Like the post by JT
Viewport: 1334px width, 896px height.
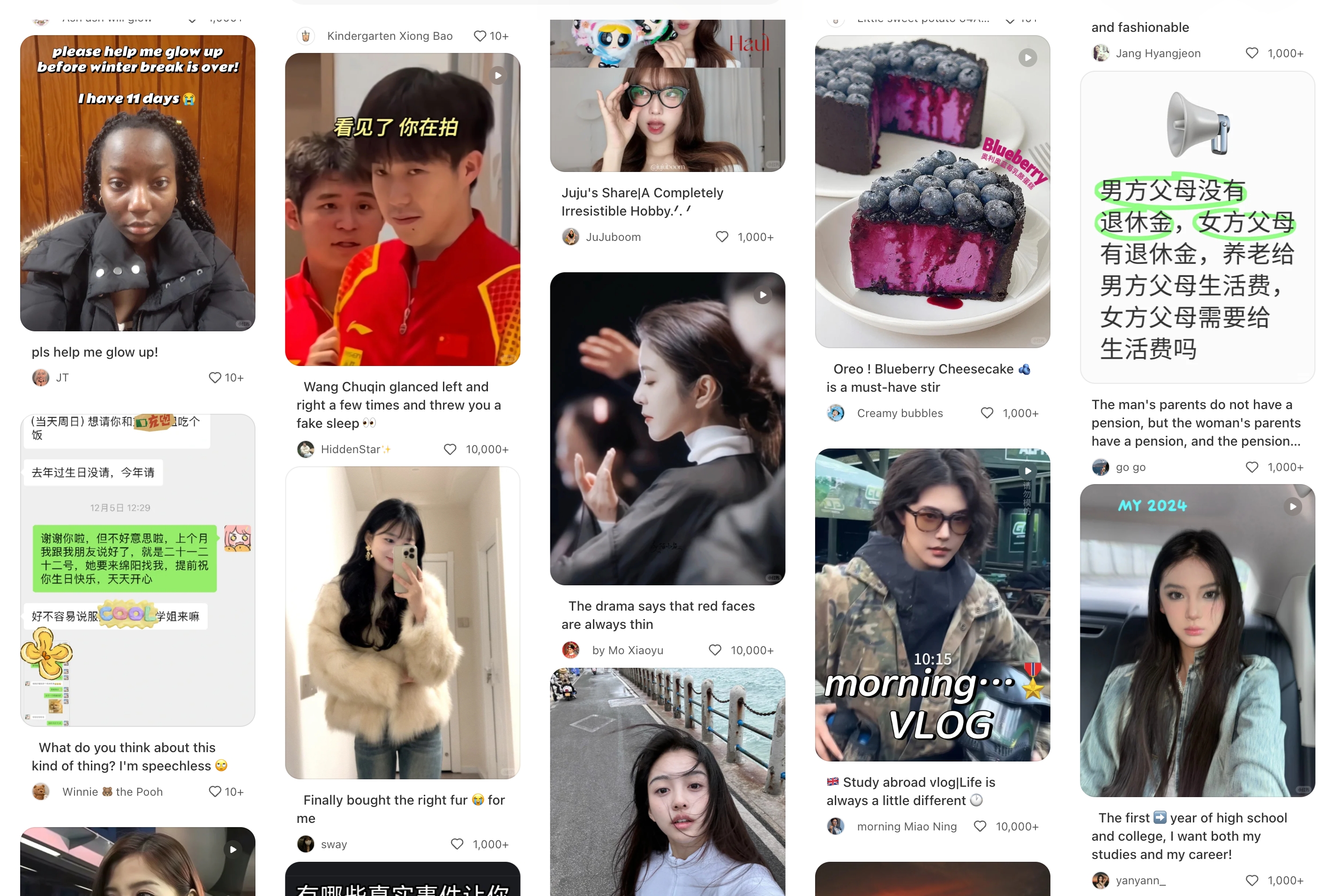click(215, 378)
